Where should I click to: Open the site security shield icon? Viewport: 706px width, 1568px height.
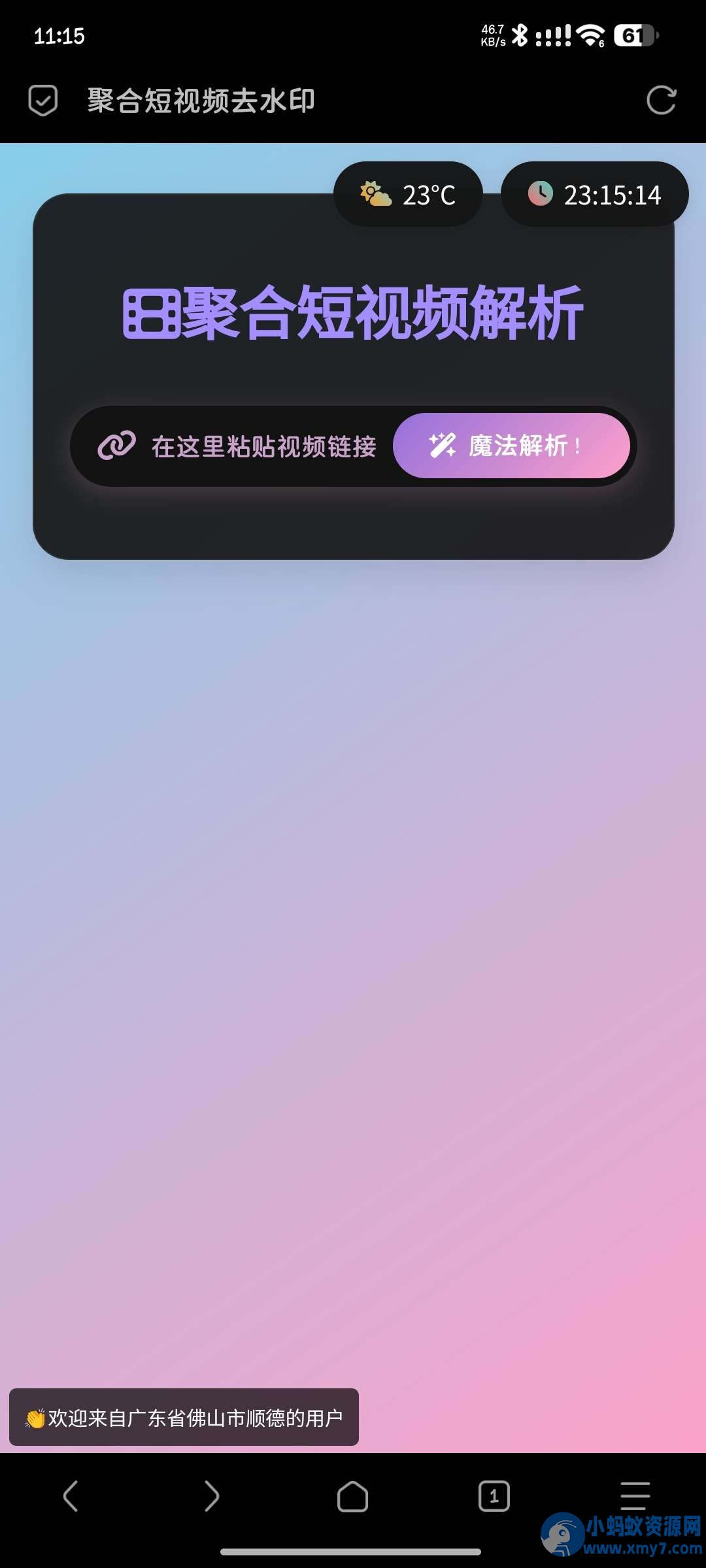[x=43, y=101]
